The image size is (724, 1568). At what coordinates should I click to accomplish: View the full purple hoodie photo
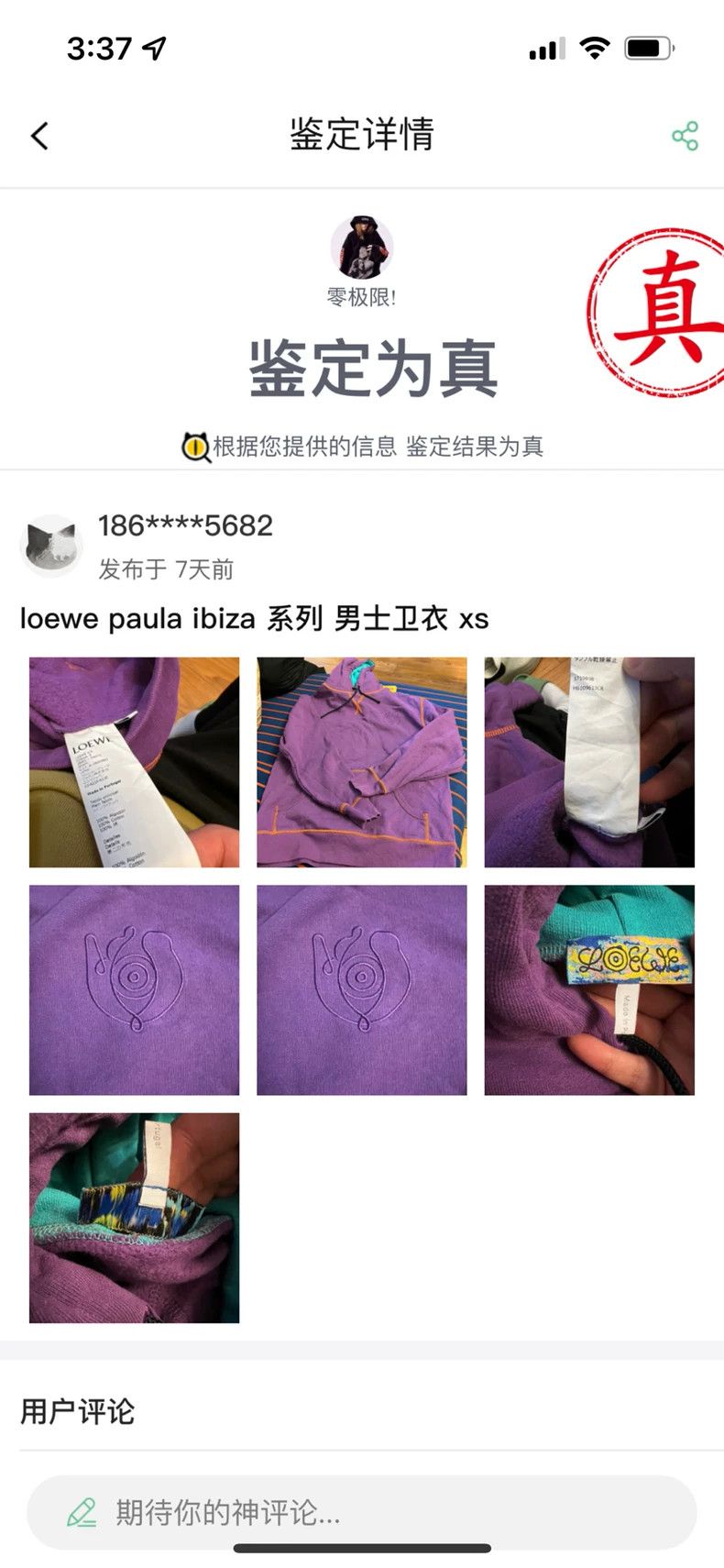pyautogui.click(x=362, y=762)
